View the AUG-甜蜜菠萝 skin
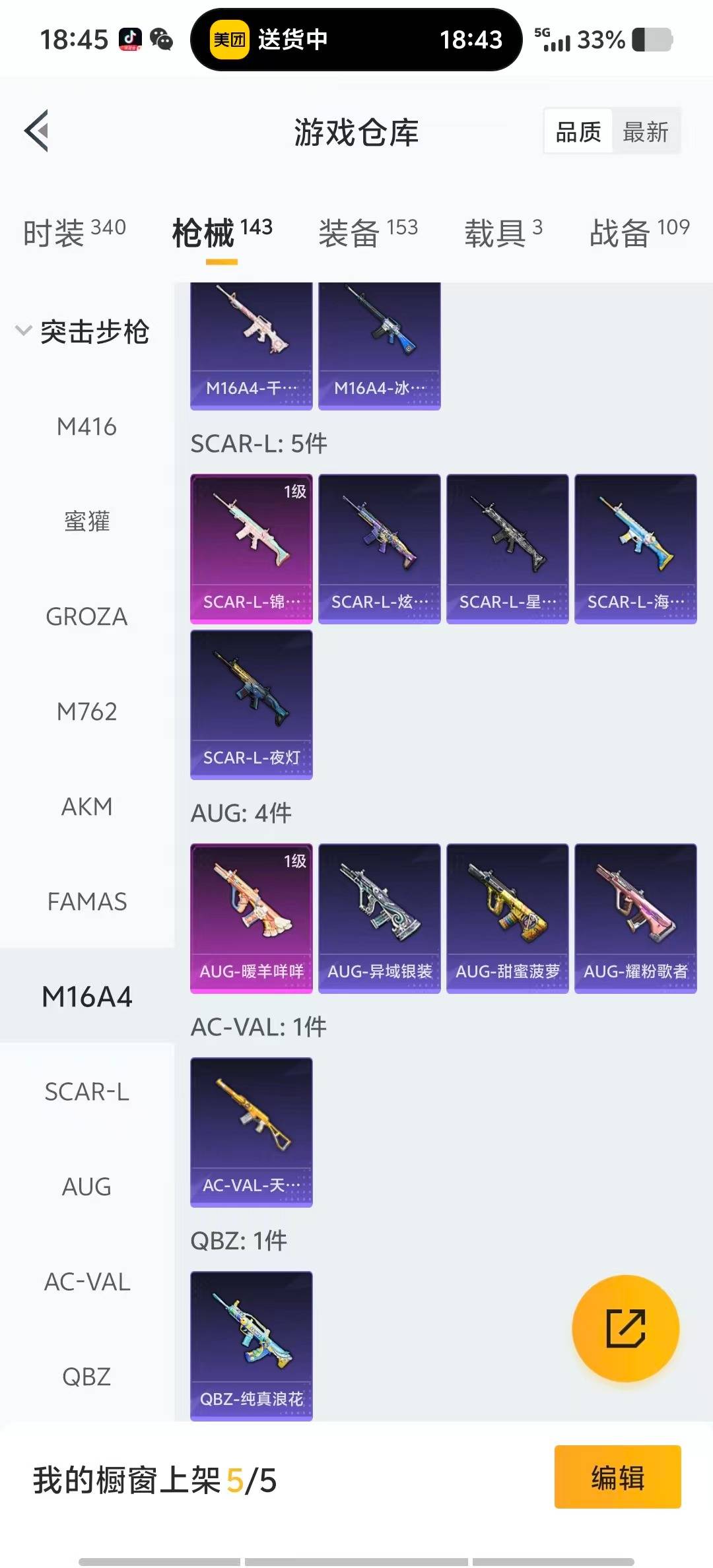 pyautogui.click(x=507, y=918)
